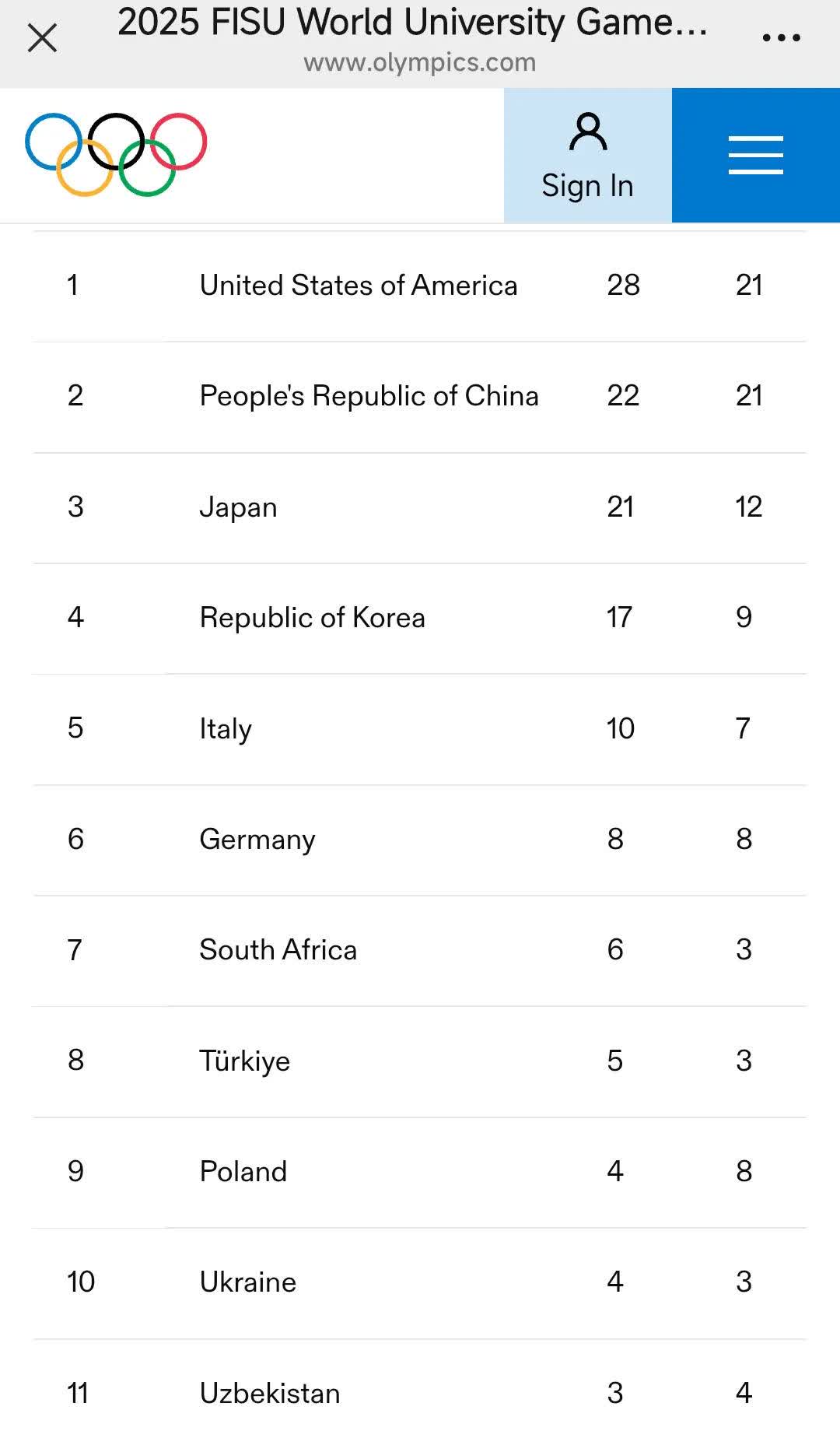
Task: Open the hamburger navigation menu
Action: pos(756,156)
